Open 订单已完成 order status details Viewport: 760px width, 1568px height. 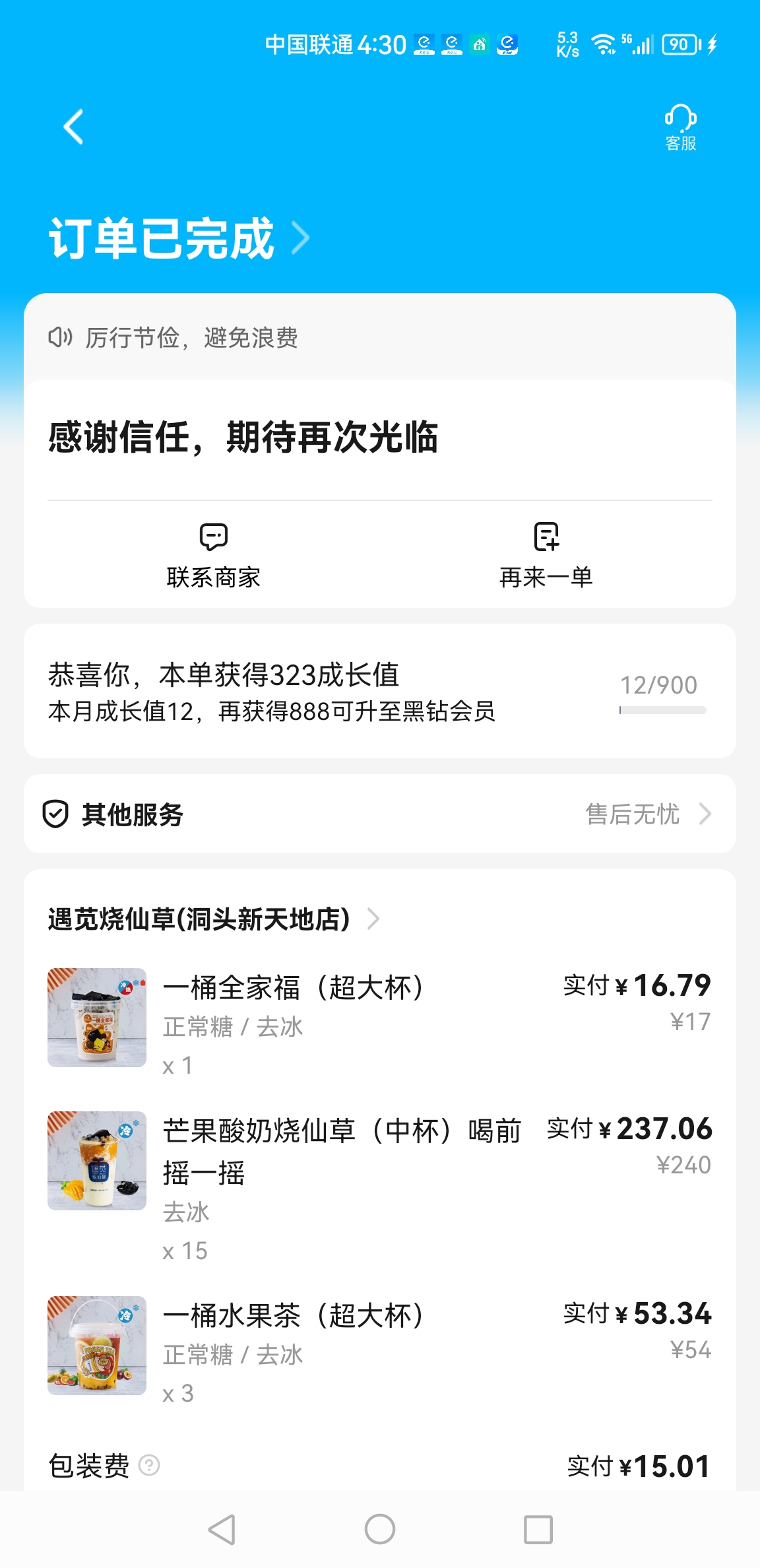(178, 238)
